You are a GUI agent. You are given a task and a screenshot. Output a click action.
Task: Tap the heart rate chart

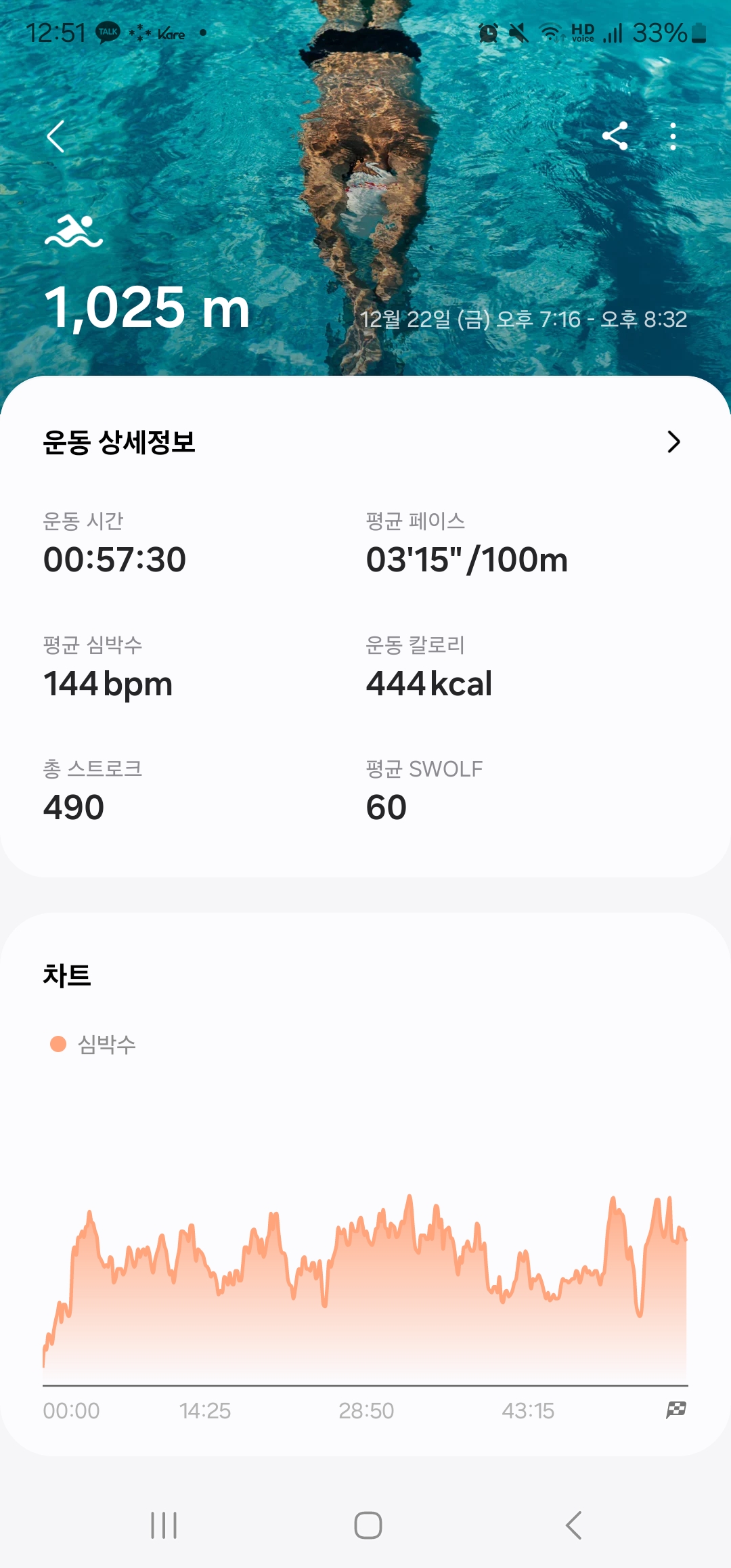coord(365,1286)
